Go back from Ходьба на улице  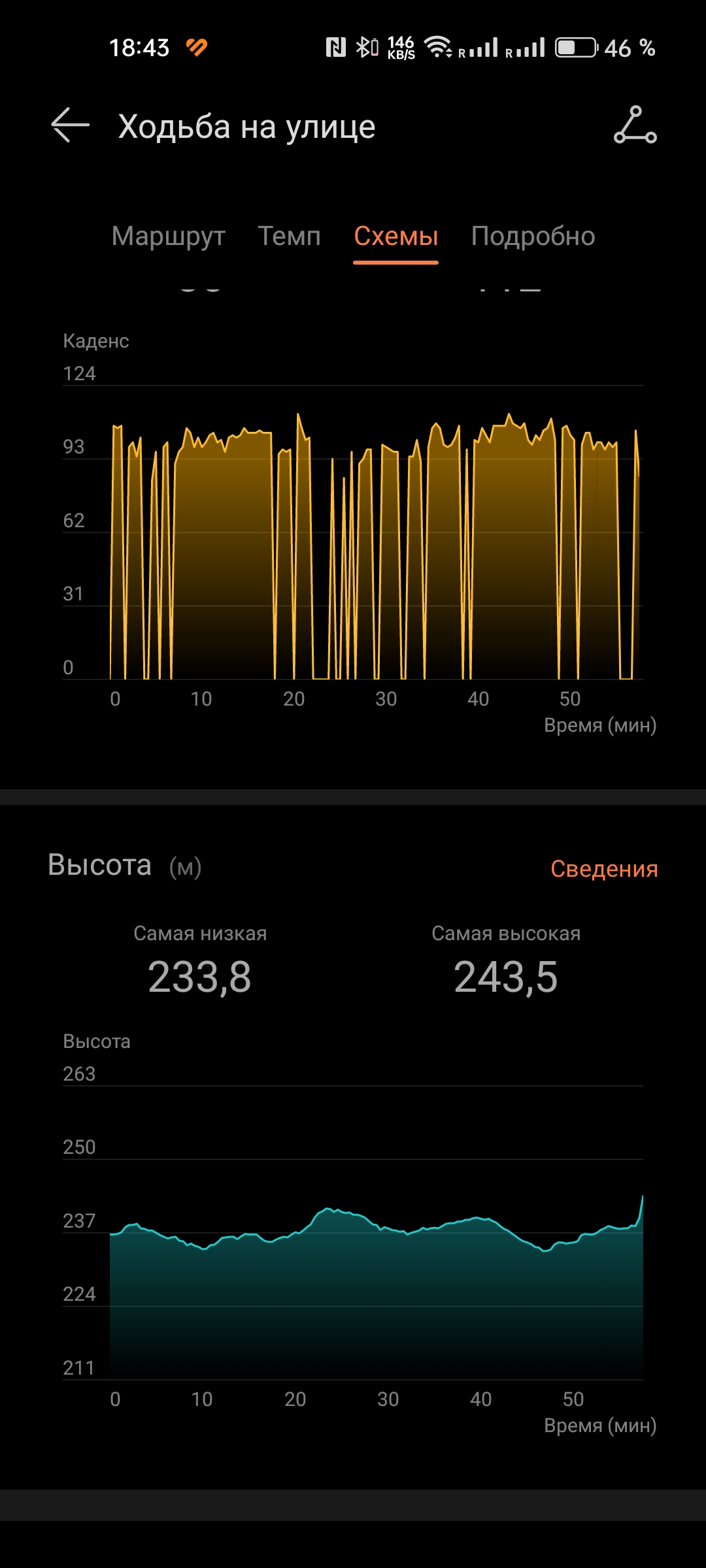[x=70, y=125]
